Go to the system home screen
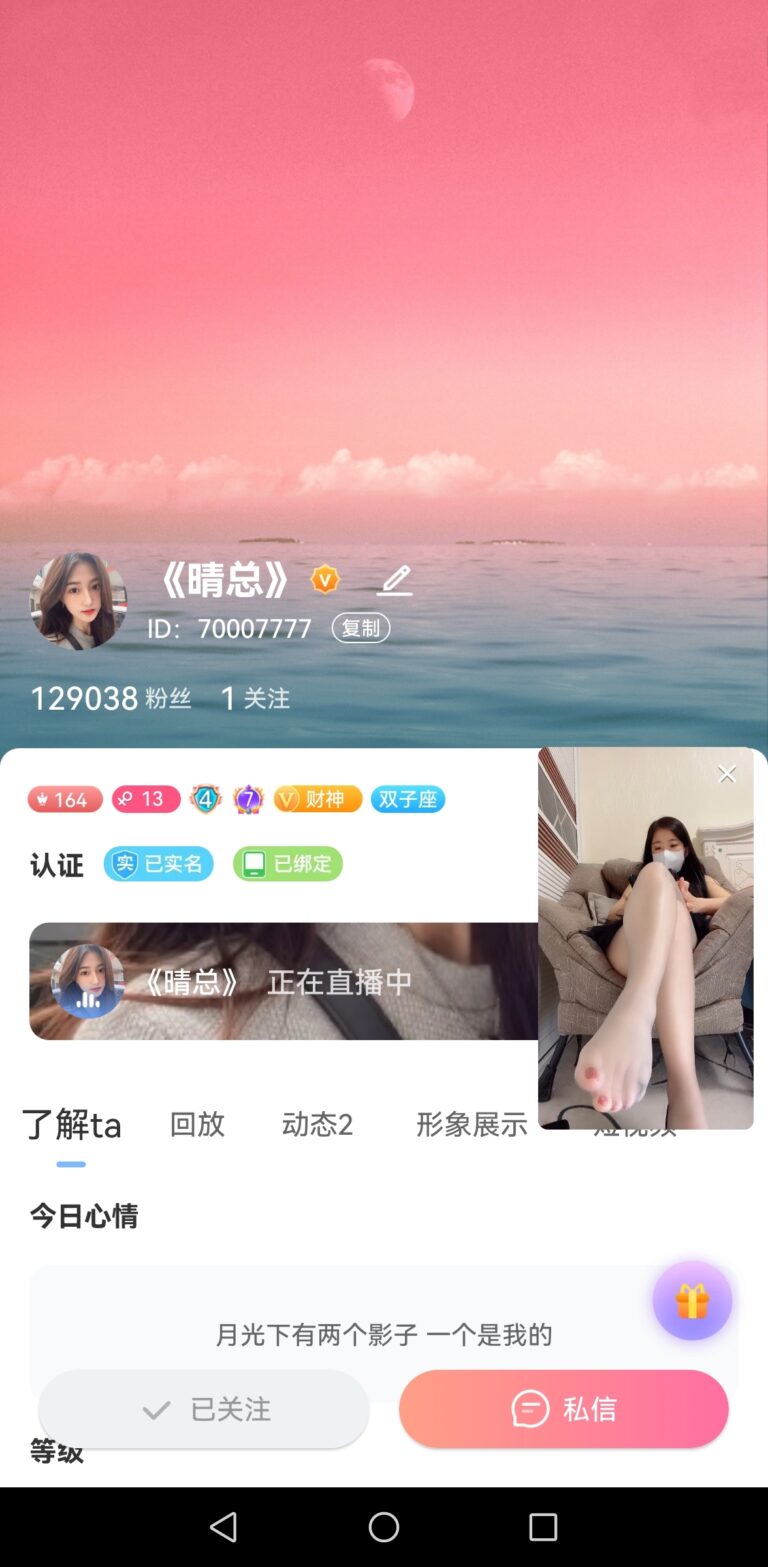 pyautogui.click(x=384, y=1527)
